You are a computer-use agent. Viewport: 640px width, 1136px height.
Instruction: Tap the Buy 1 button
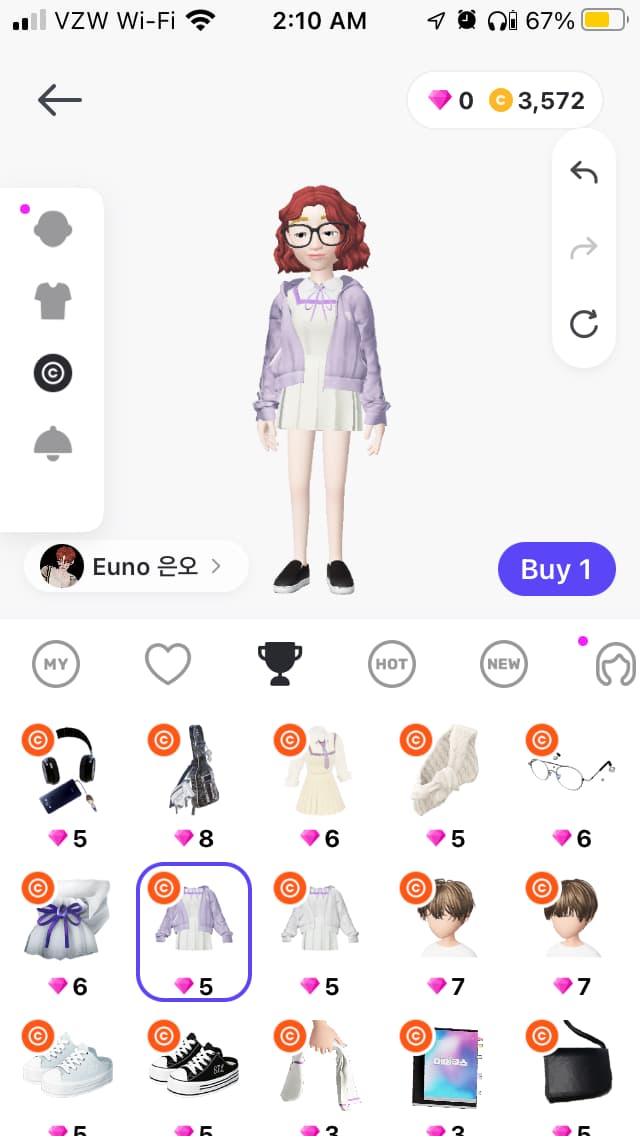(x=557, y=569)
